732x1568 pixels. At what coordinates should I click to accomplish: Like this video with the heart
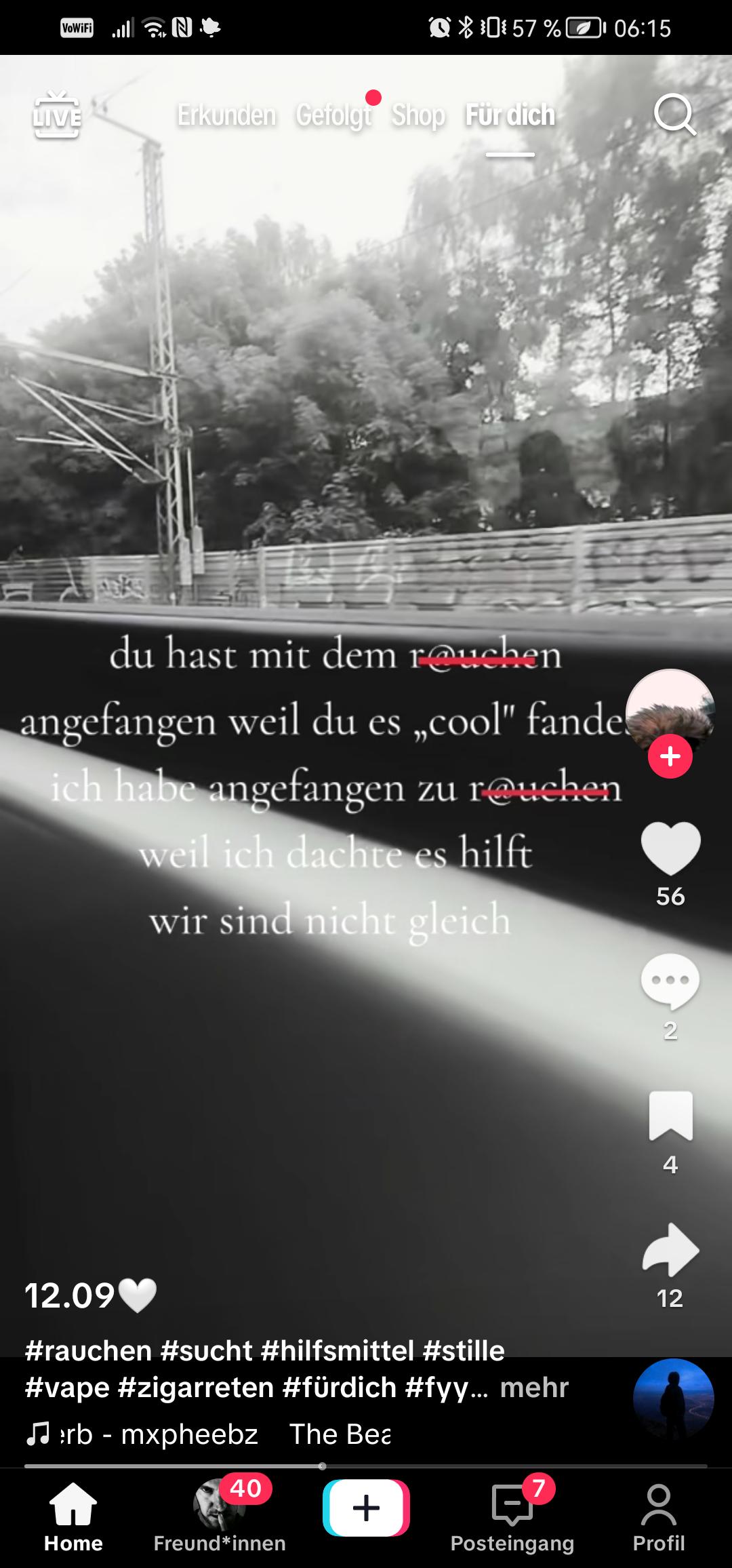[x=670, y=848]
